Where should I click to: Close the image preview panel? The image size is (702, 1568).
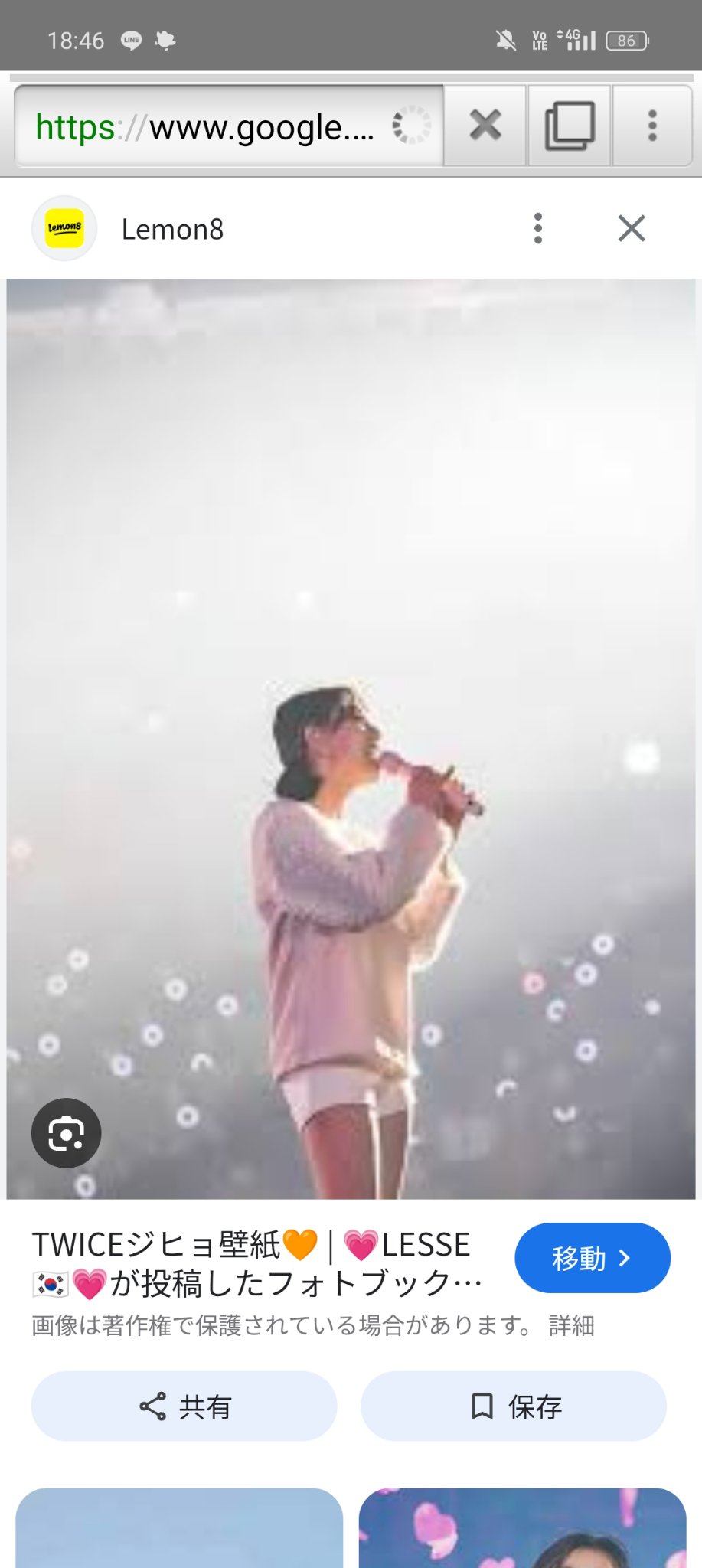pyautogui.click(x=632, y=228)
